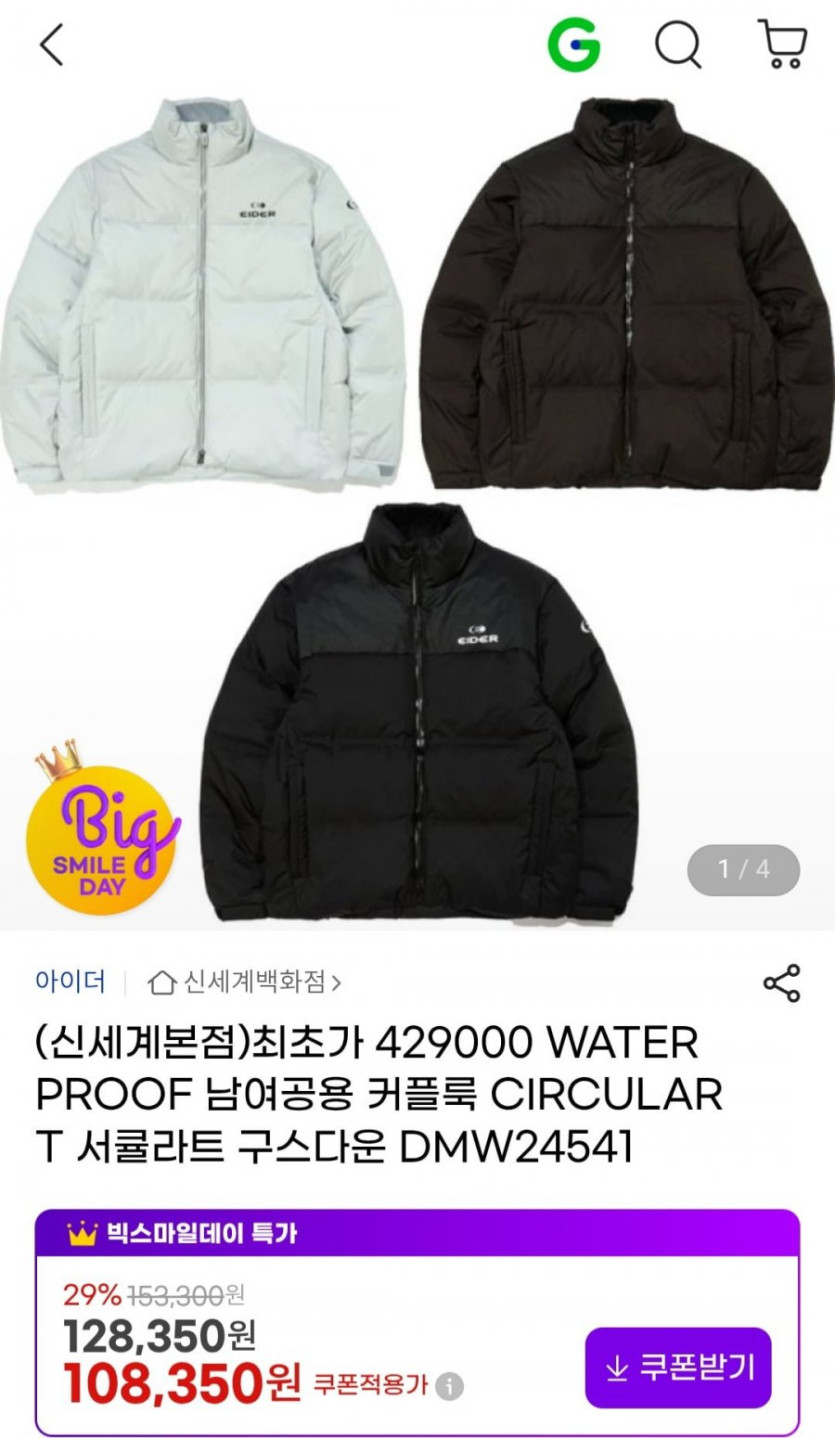This screenshot has width=835, height=1438.
Task: Share this product
Action: point(781,983)
